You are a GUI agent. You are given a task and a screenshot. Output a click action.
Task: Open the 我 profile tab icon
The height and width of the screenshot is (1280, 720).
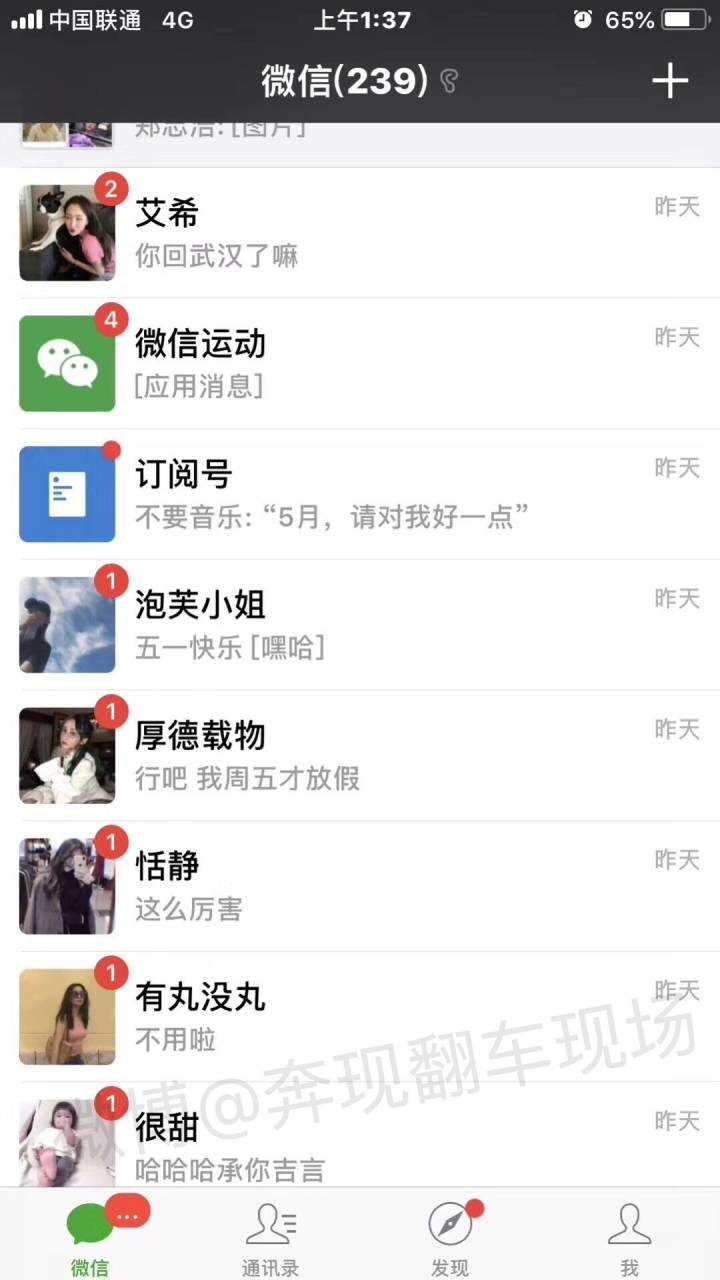pyautogui.click(x=630, y=1222)
